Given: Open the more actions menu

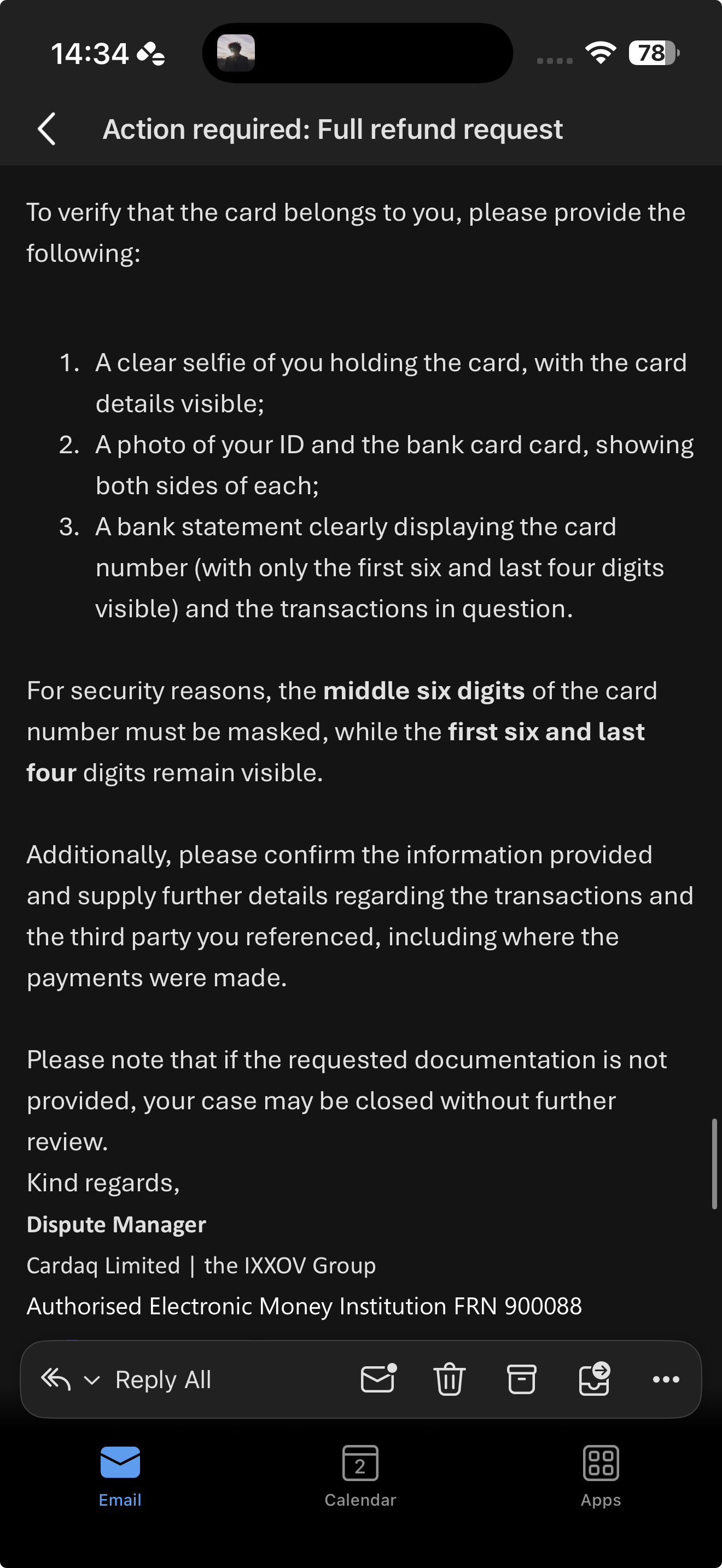Looking at the screenshot, I should [666, 1379].
